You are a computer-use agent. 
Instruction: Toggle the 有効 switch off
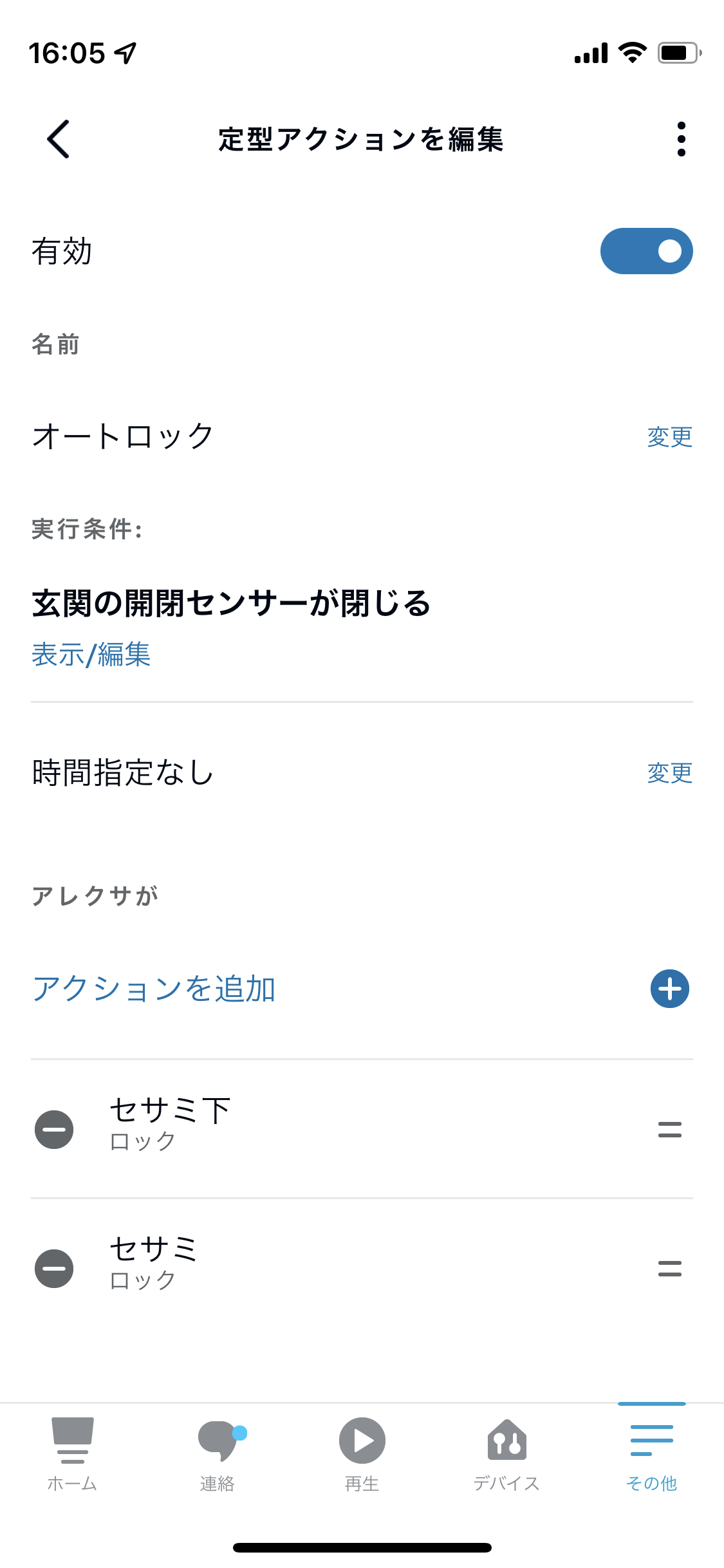(x=646, y=251)
